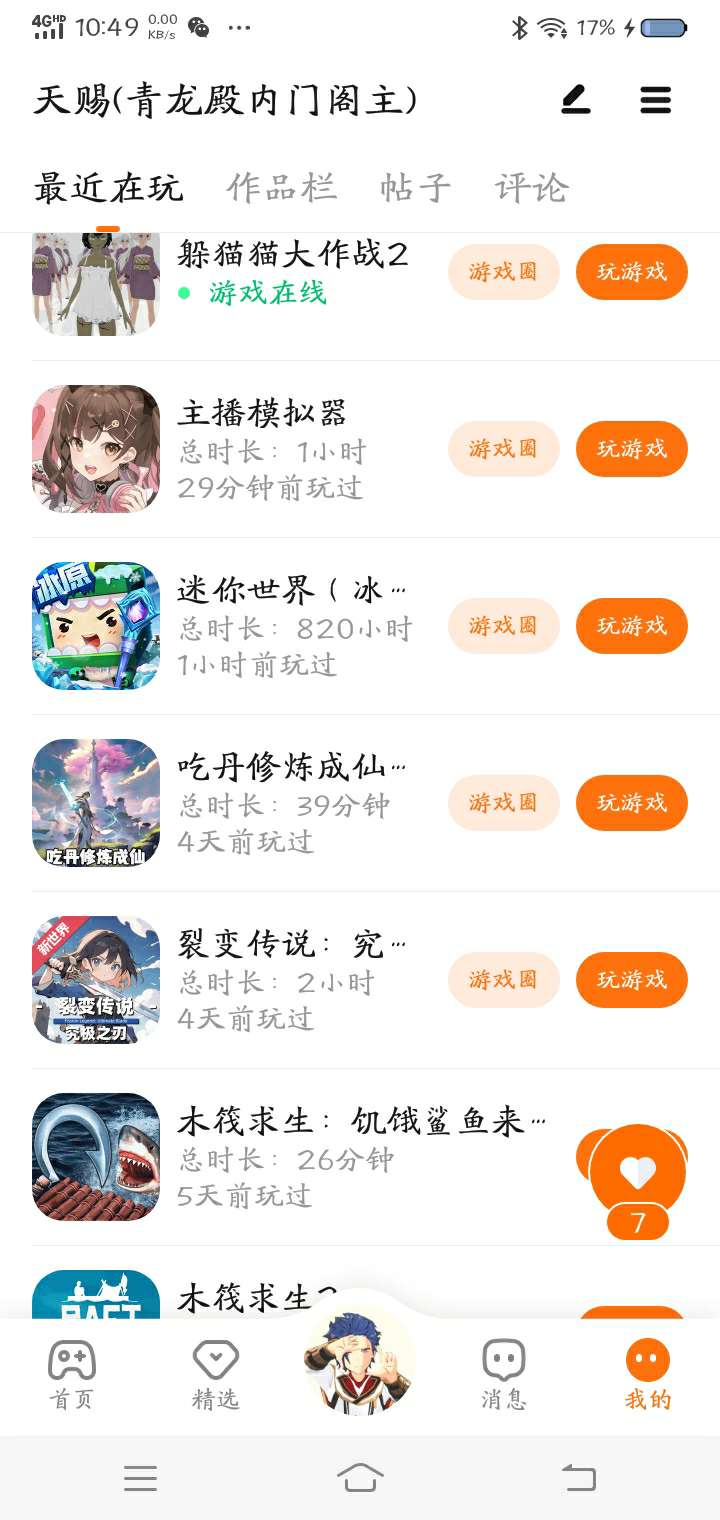Tap the floating heart button
Image resolution: width=720 pixels, height=1520 pixels.
tap(638, 1172)
